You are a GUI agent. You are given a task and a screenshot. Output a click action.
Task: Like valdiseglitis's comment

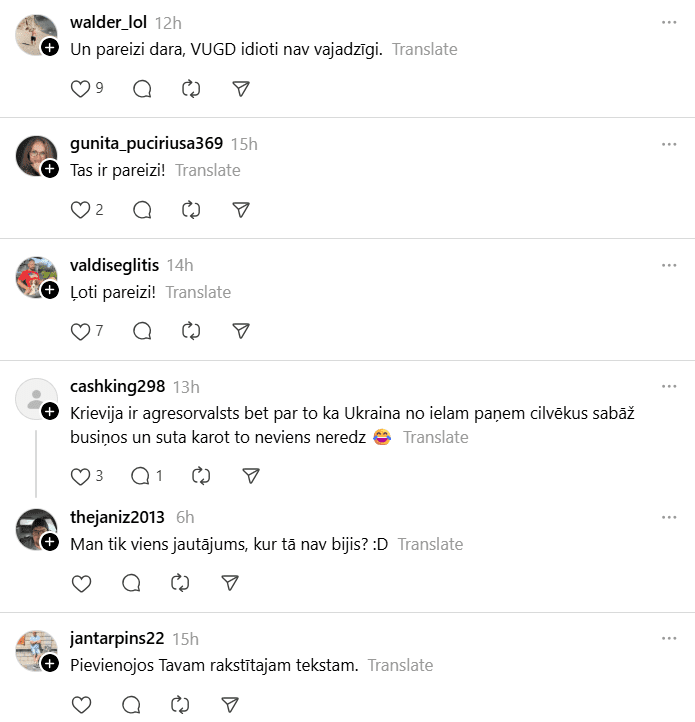pos(81,331)
